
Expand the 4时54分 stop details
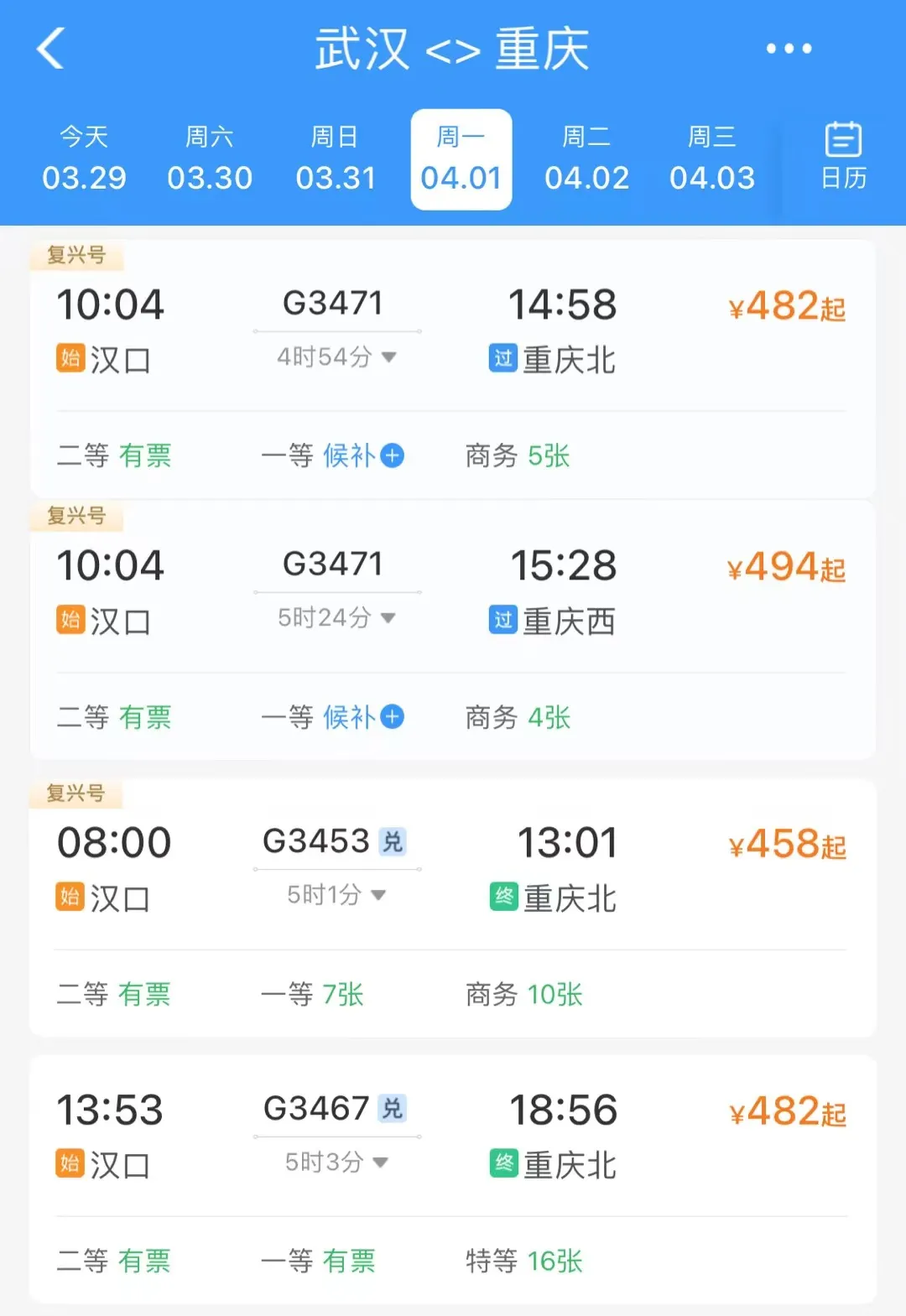click(x=336, y=357)
